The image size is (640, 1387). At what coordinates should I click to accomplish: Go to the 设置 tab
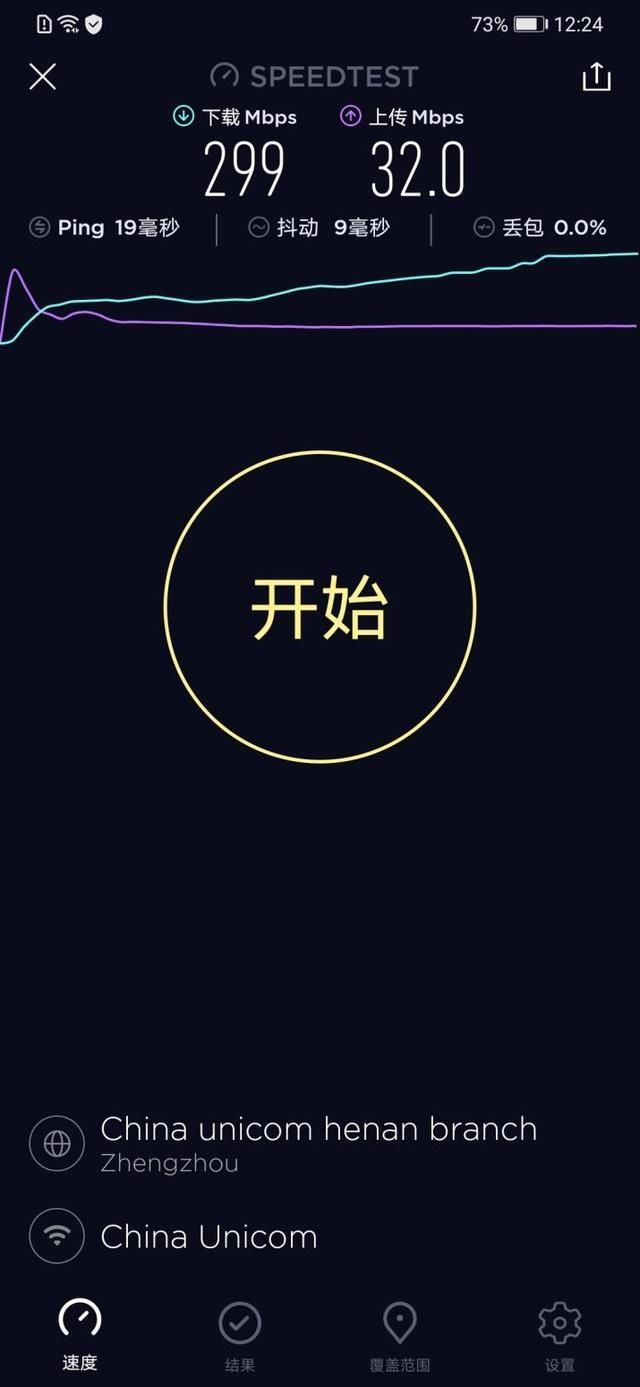pyautogui.click(x=560, y=1333)
